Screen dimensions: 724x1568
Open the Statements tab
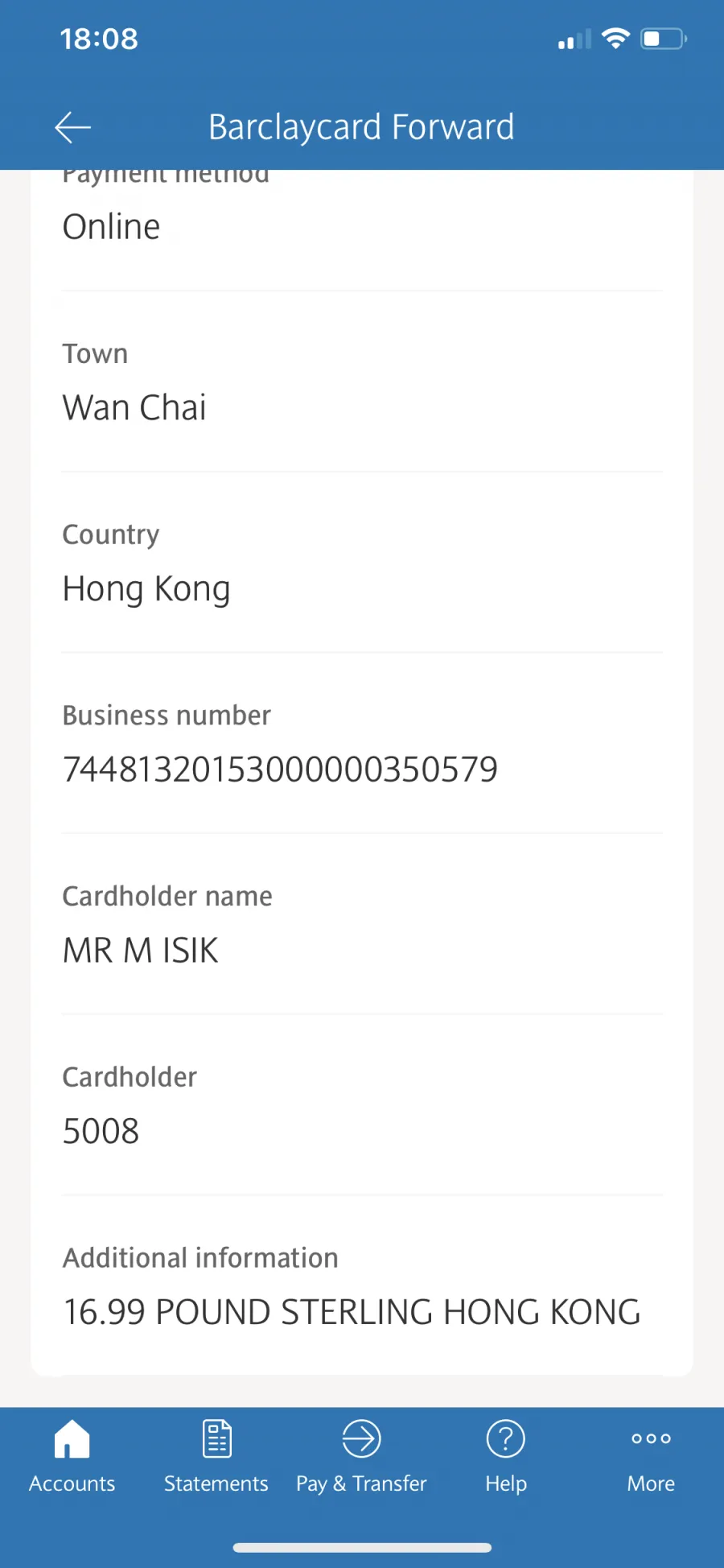point(216,1457)
